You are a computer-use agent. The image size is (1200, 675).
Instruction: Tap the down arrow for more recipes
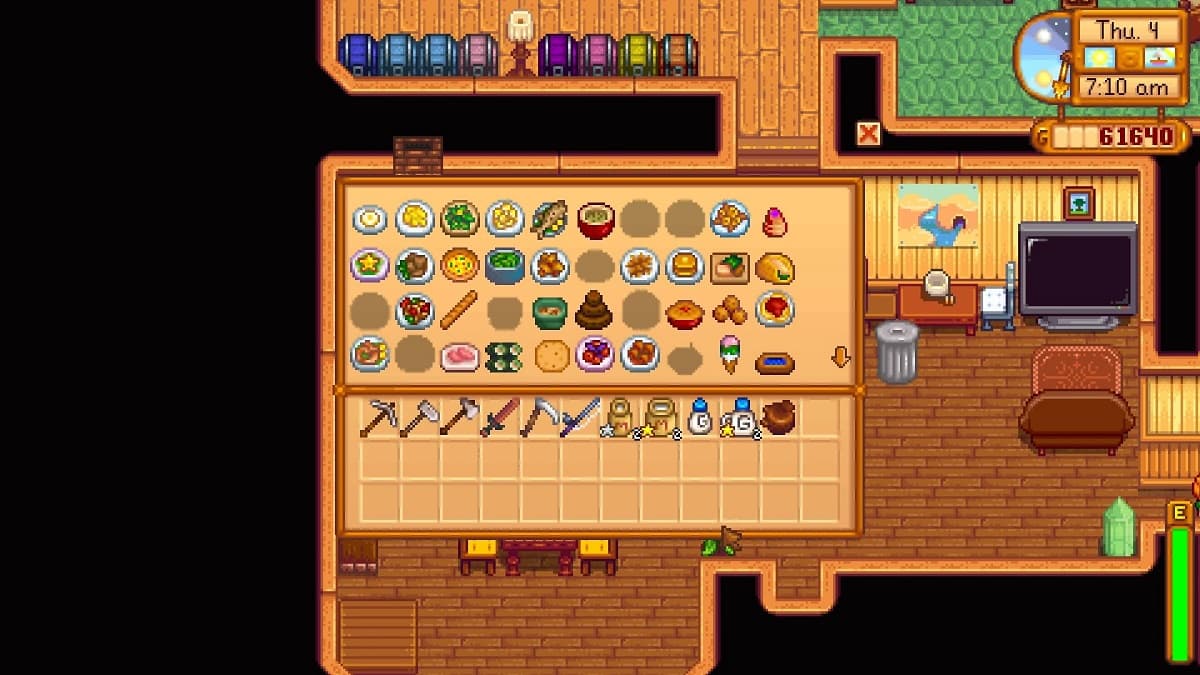840,357
